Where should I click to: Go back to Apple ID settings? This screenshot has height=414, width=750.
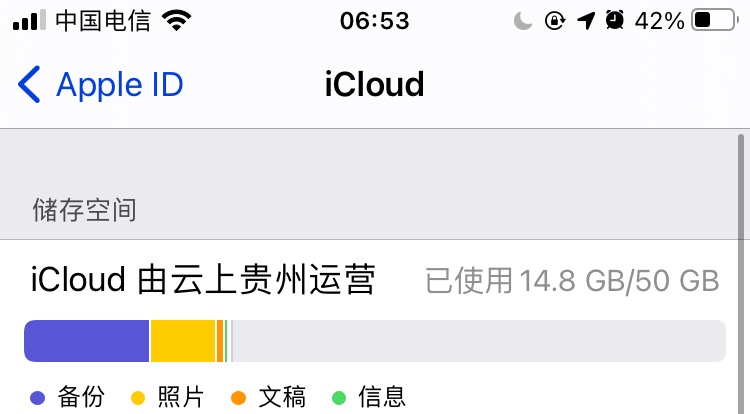(x=100, y=85)
